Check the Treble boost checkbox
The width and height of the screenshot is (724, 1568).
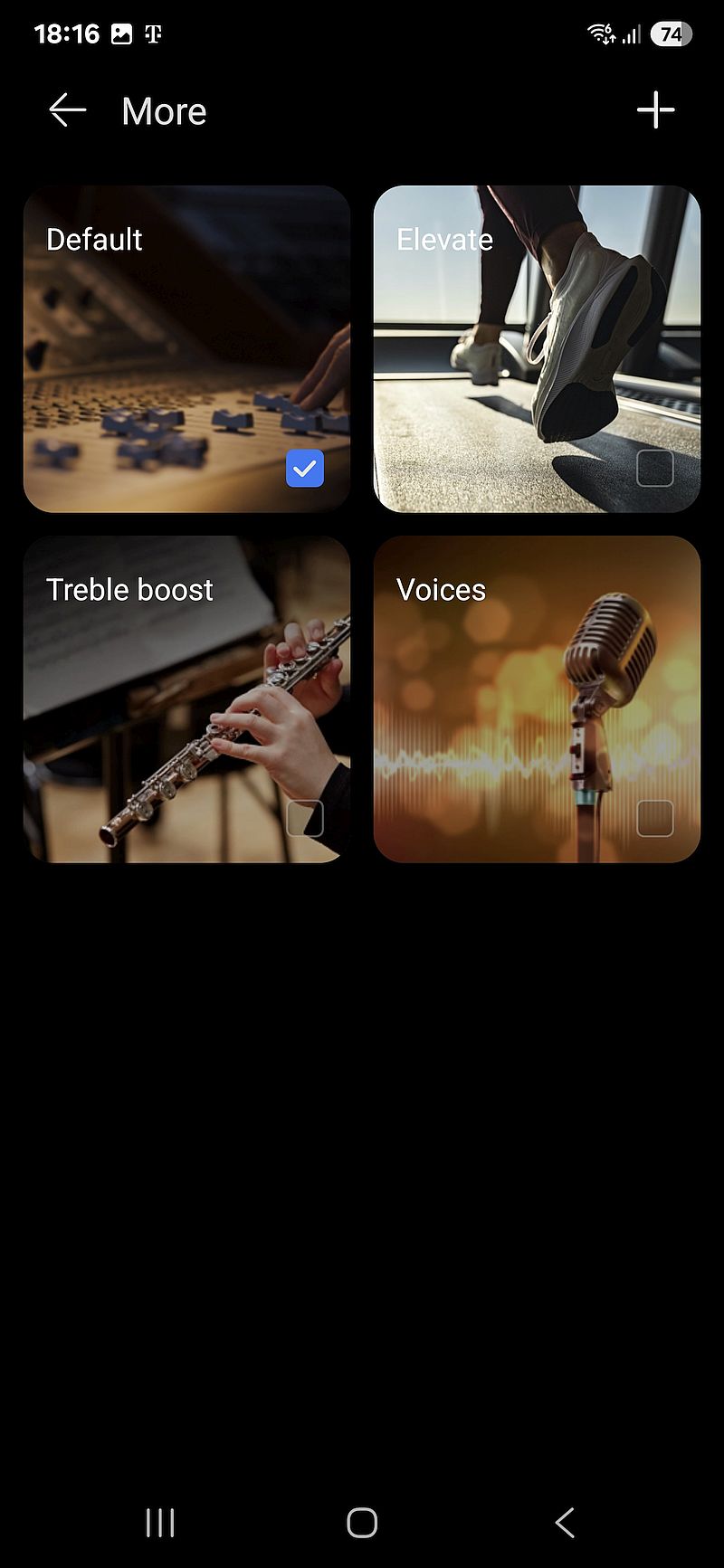click(305, 819)
